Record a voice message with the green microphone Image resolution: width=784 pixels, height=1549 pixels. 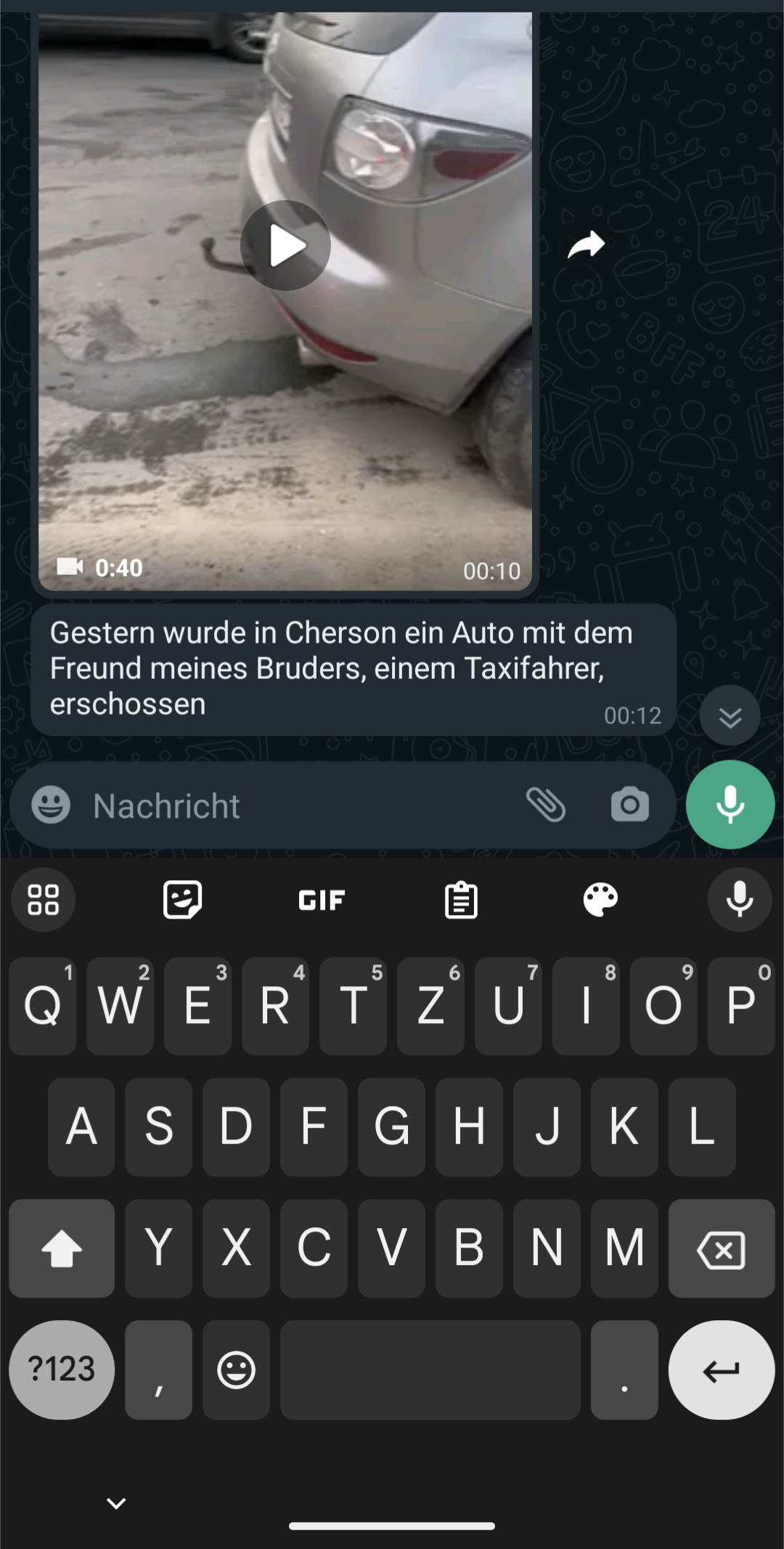(x=730, y=805)
